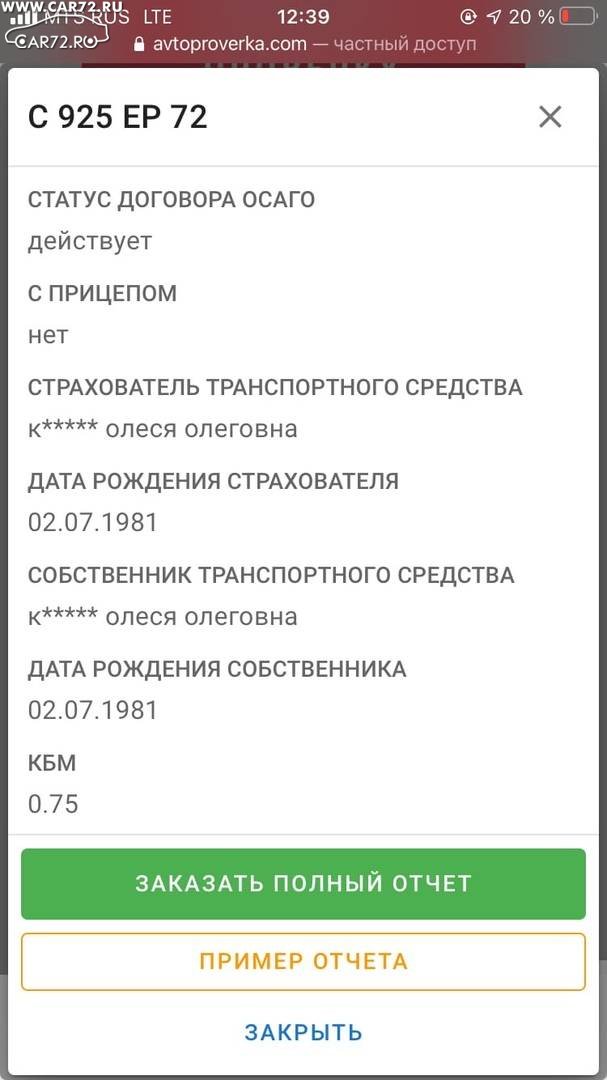Screen dimensions: 607x1080
Task: Tap ЗАКРЫТЬ to dismiss the popup
Action: [x=303, y=1032]
